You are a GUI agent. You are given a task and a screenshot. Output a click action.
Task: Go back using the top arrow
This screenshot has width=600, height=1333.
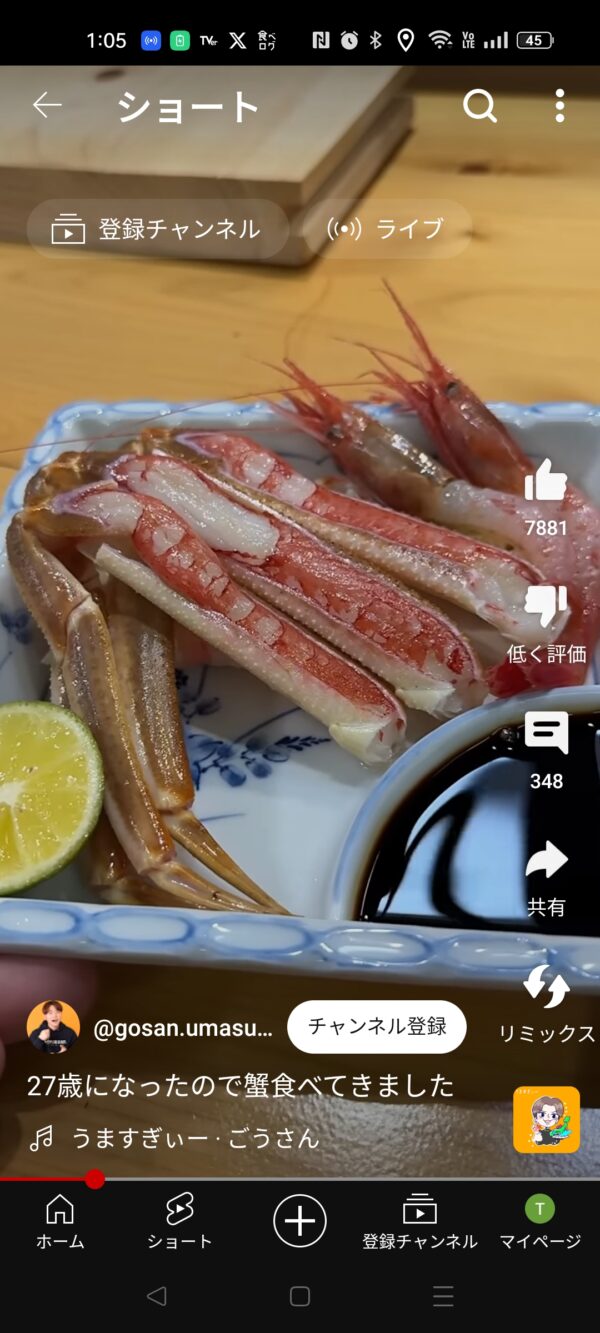click(x=47, y=105)
